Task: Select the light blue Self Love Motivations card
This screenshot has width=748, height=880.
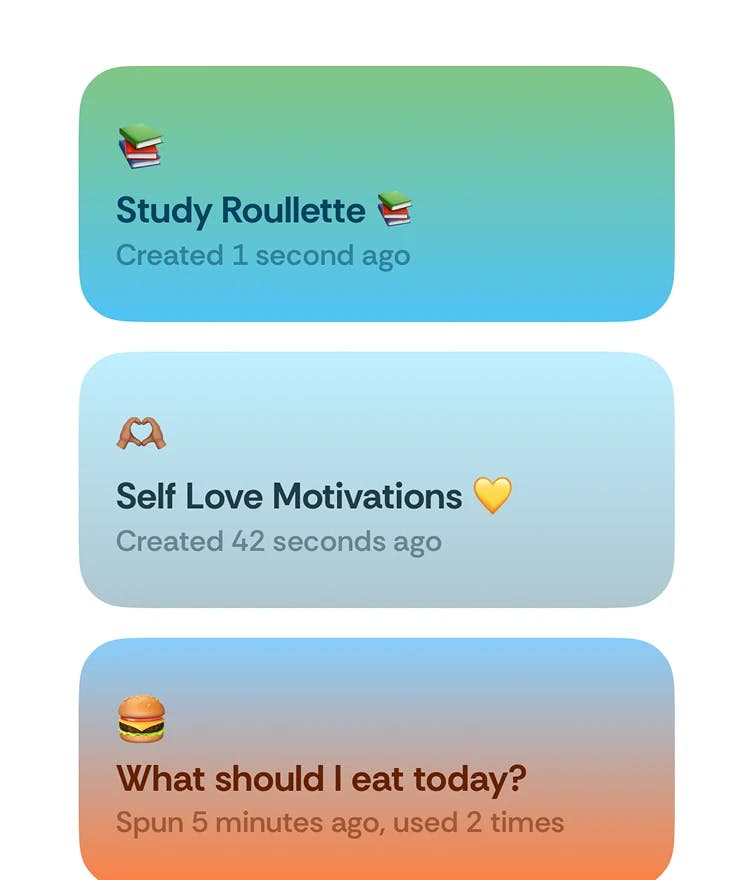Action: pyautogui.click(x=380, y=475)
